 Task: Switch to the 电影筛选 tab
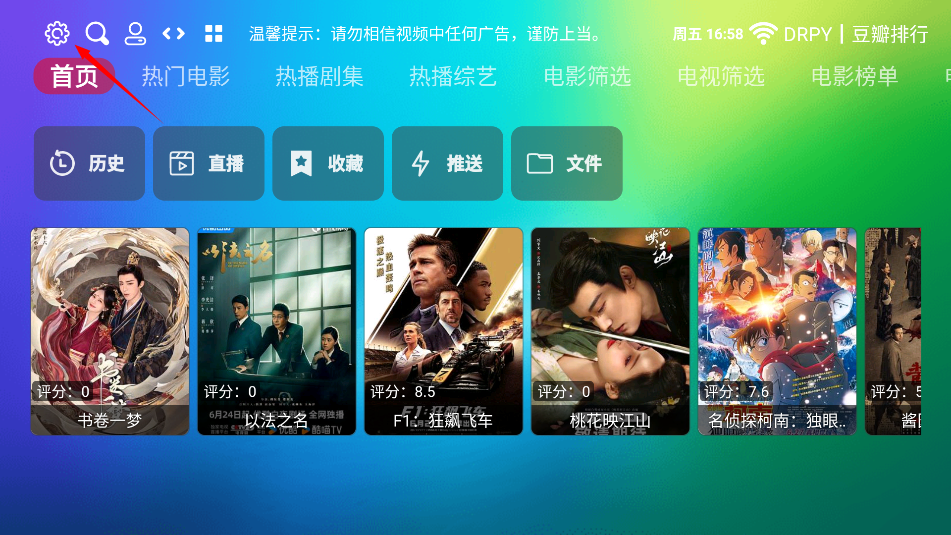point(587,76)
